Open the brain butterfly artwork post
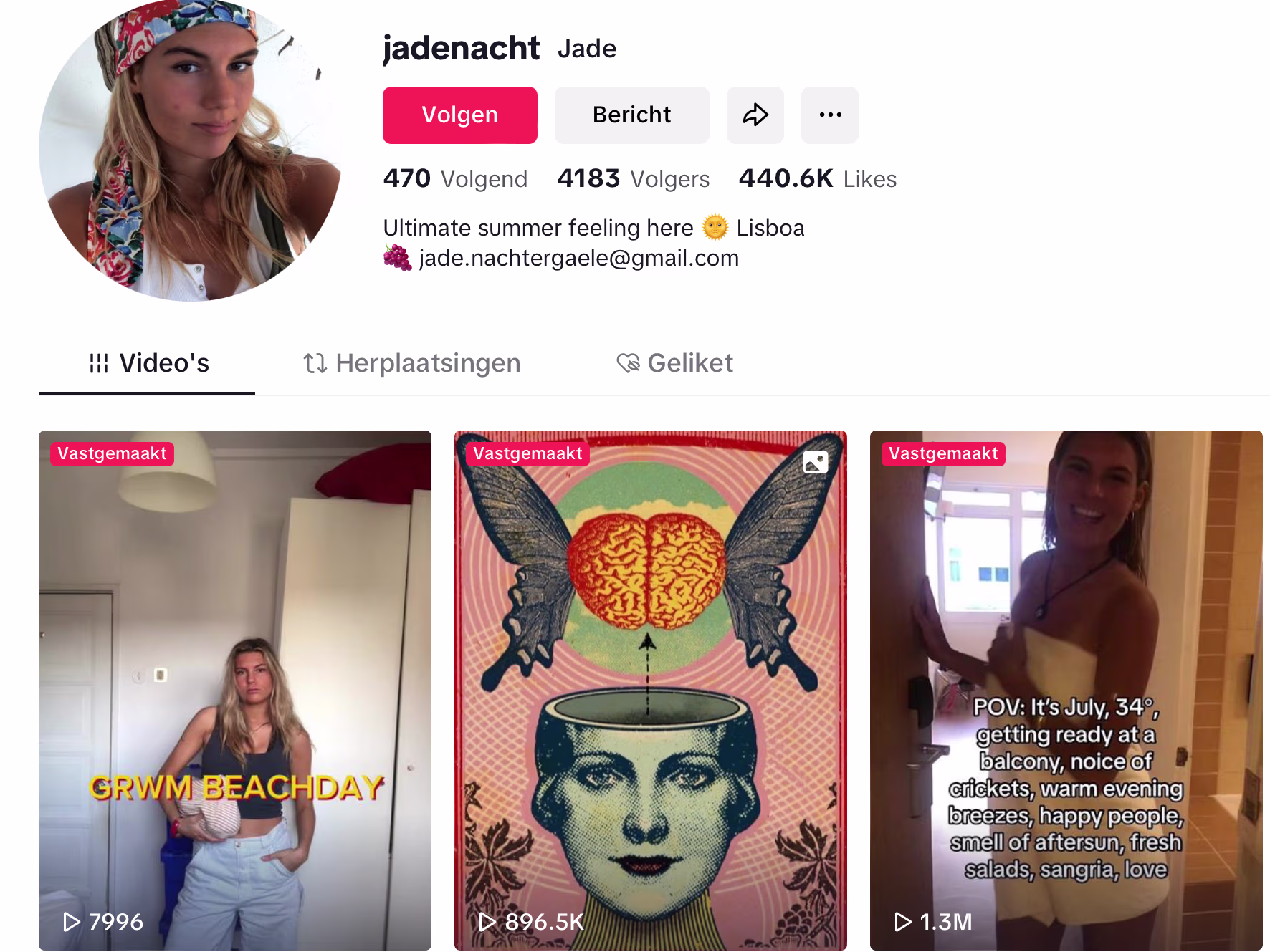 tap(650, 689)
